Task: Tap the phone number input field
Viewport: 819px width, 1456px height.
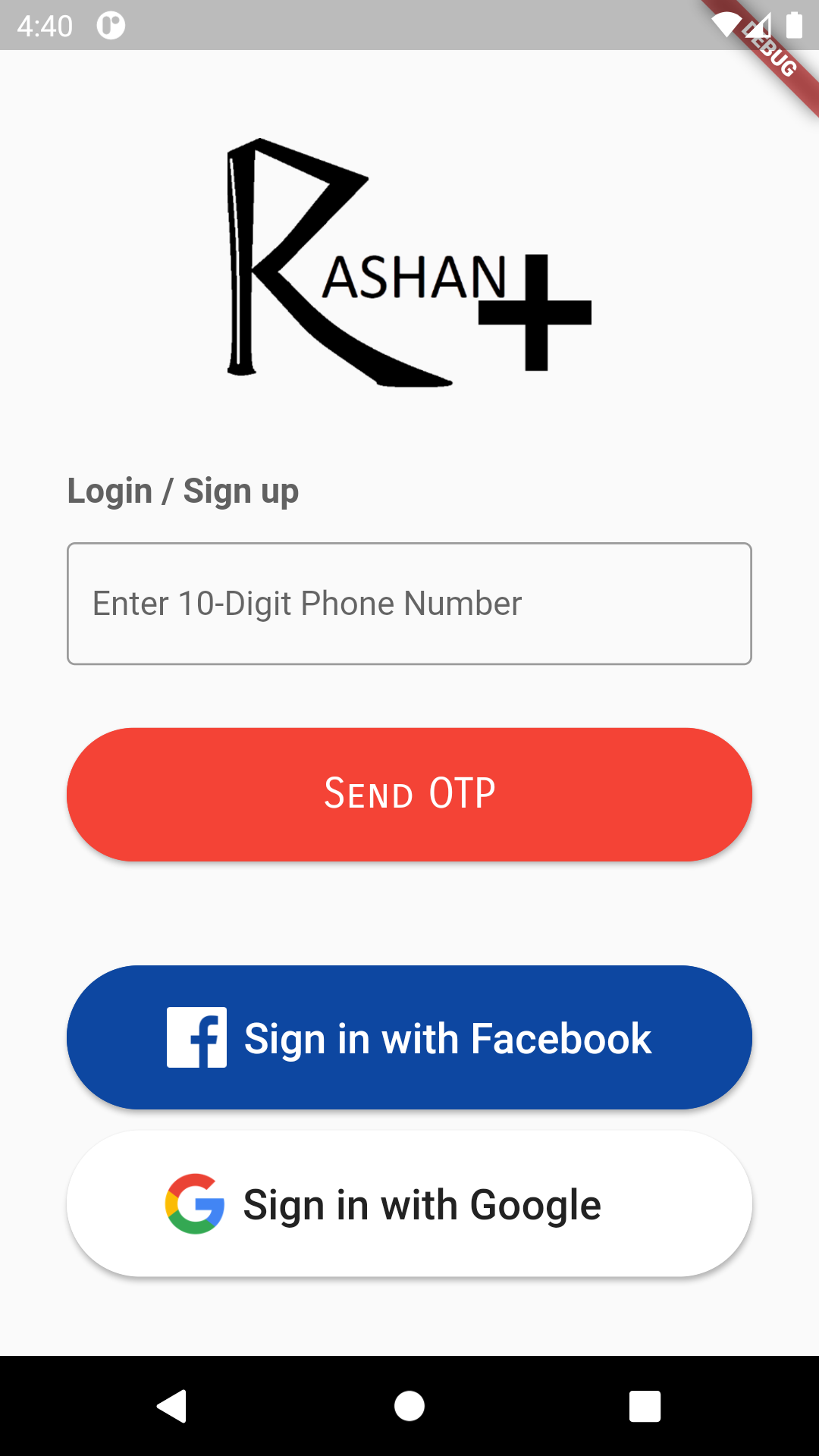Action: point(409,604)
